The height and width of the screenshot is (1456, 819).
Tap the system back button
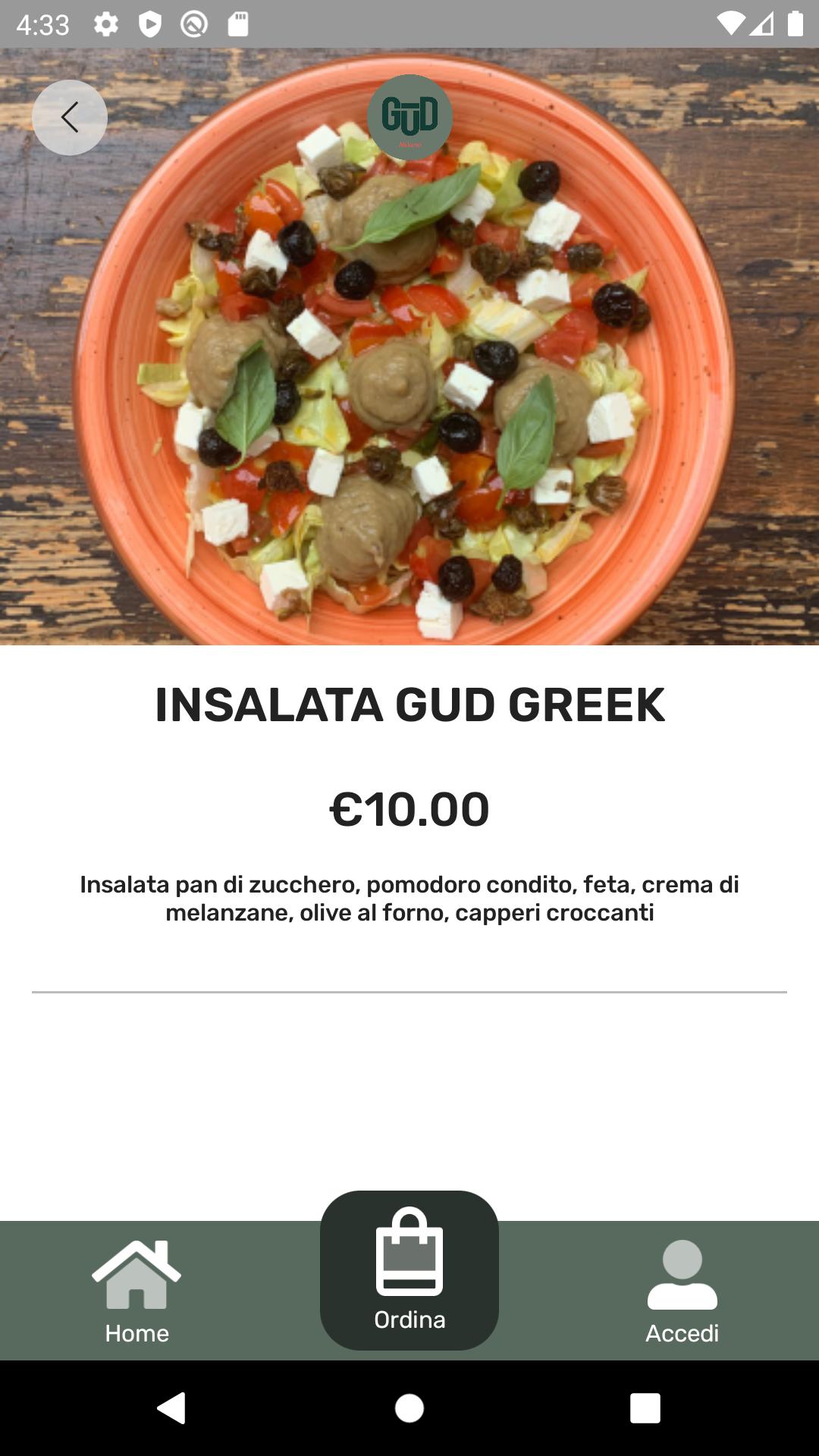171,1408
